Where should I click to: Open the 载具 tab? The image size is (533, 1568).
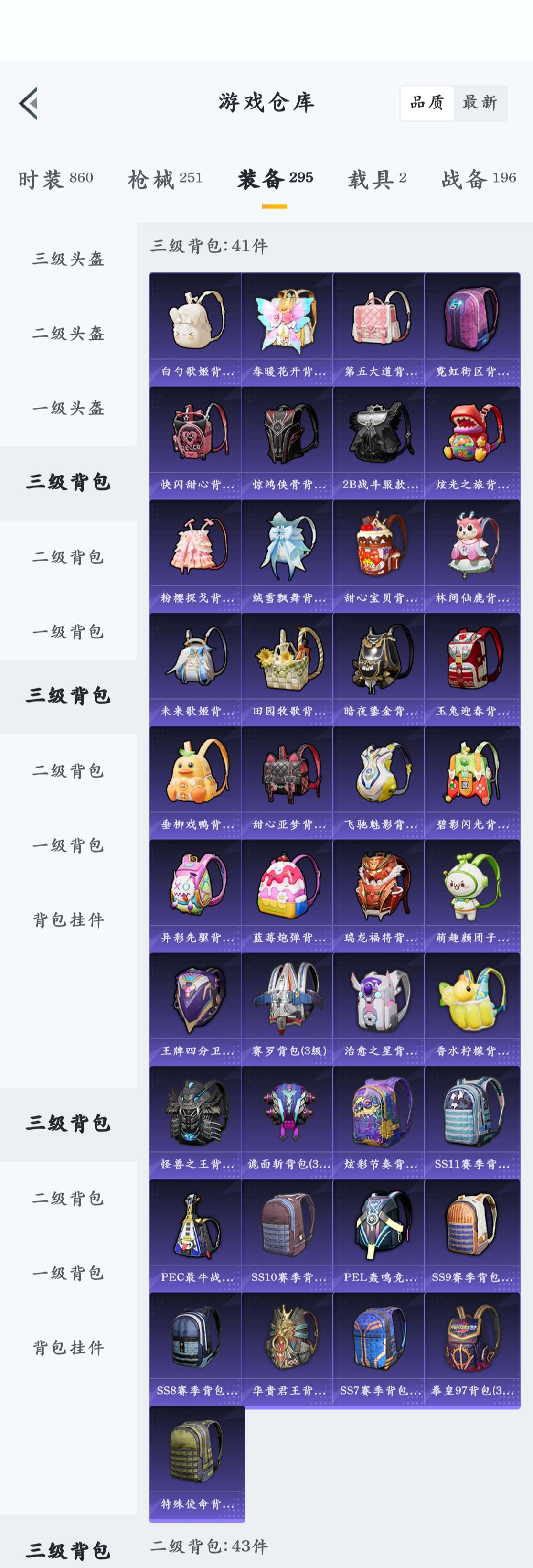coord(377,179)
